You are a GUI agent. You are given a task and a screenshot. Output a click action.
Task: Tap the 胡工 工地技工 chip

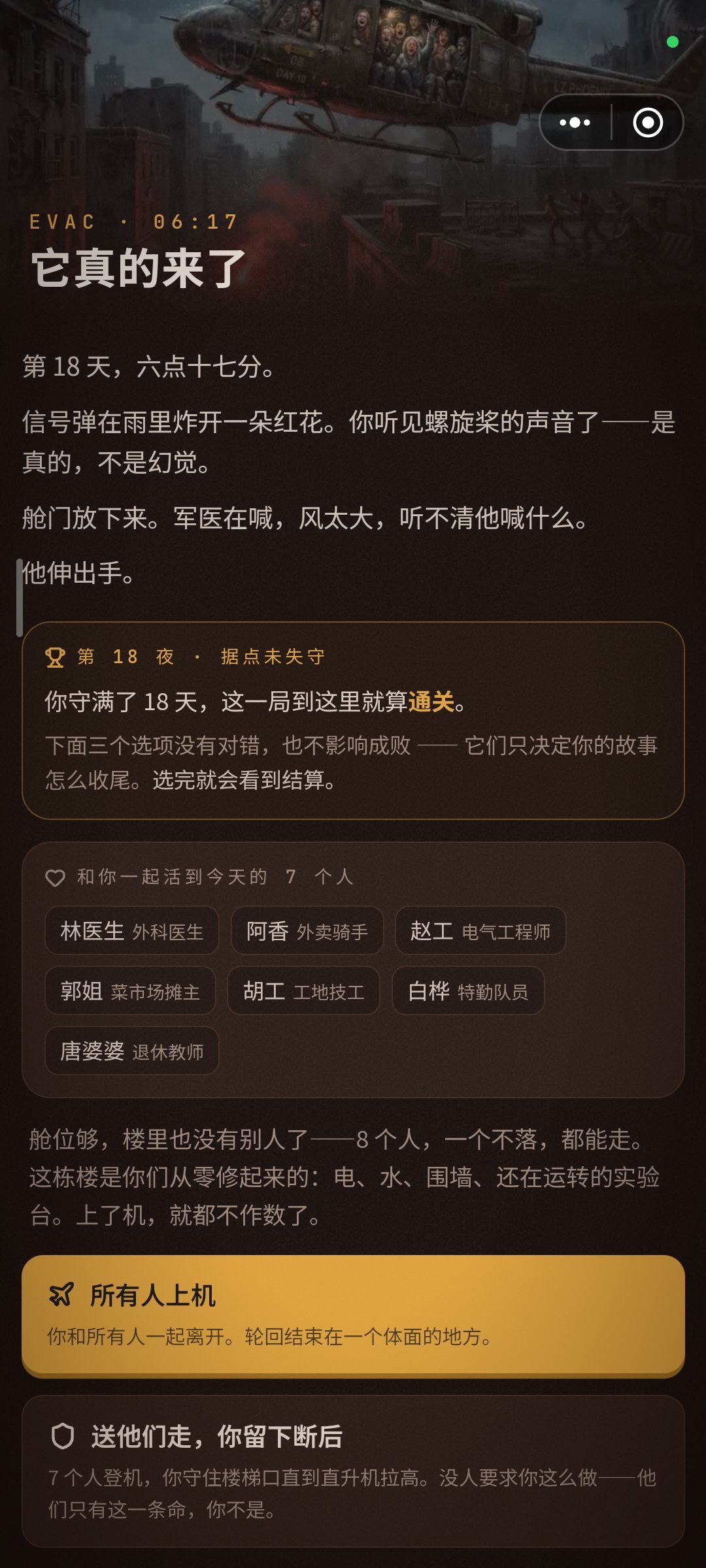click(303, 990)
